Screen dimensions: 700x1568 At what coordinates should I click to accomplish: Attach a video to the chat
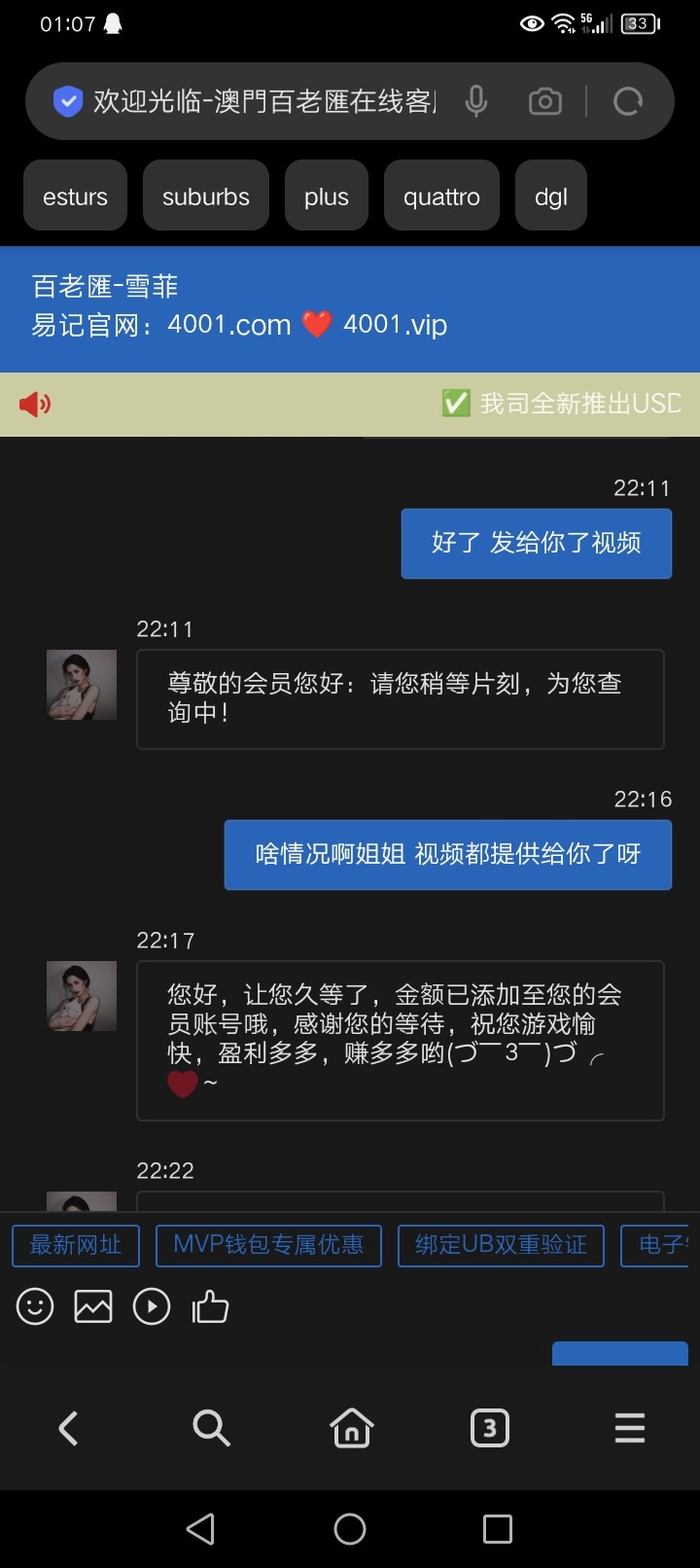[x=152, y=1306]
